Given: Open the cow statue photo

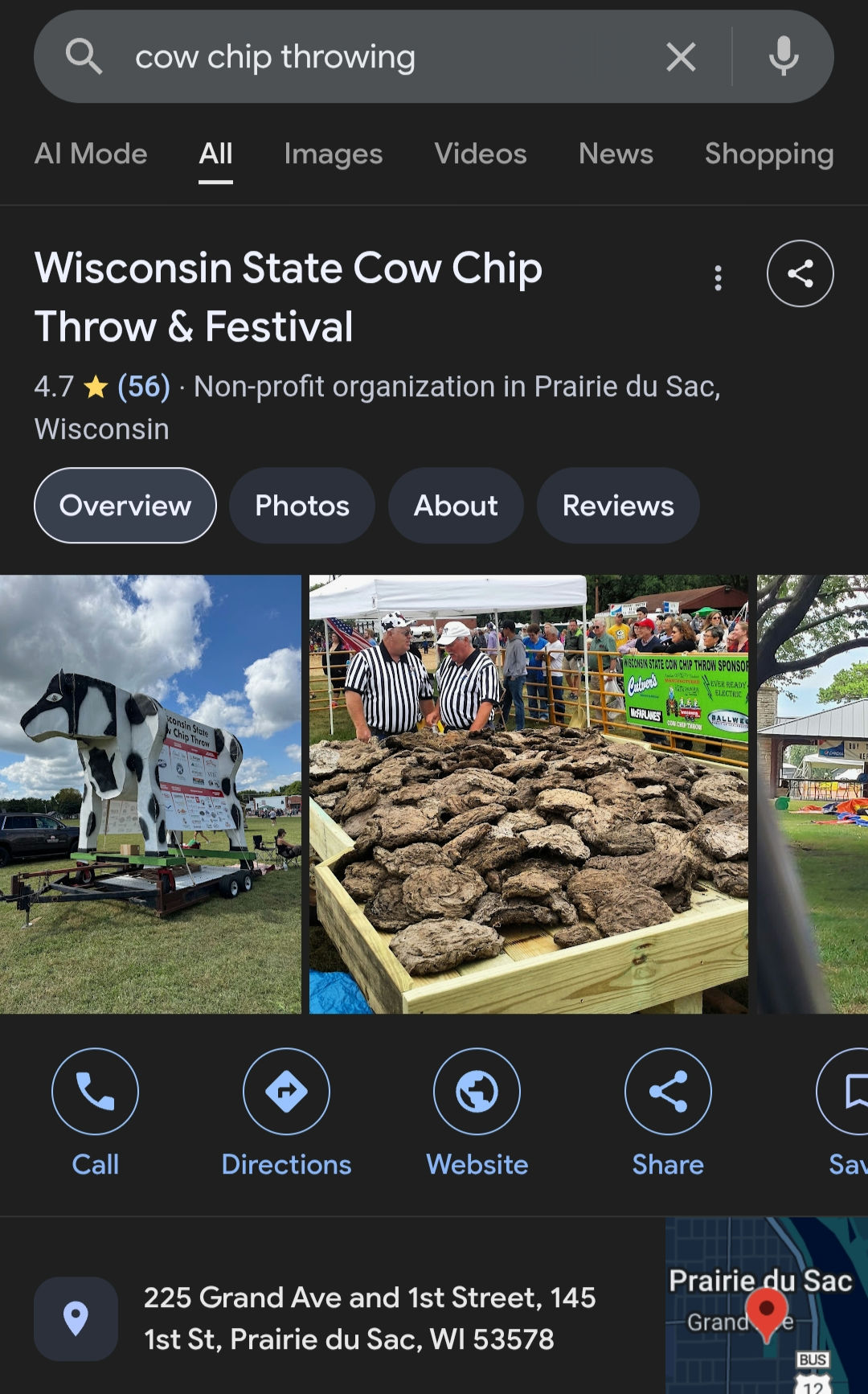Looking at the screenshot, I should tap(150, 793).
